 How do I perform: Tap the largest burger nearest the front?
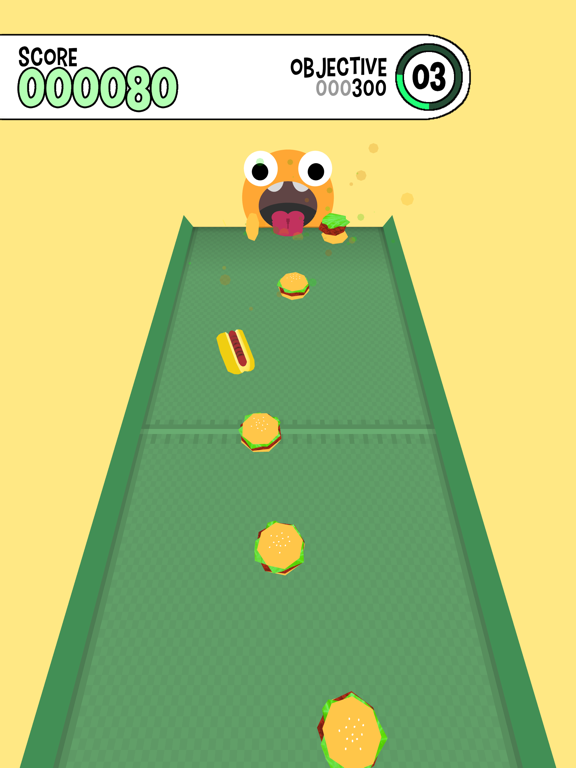(x=352, y=730)
